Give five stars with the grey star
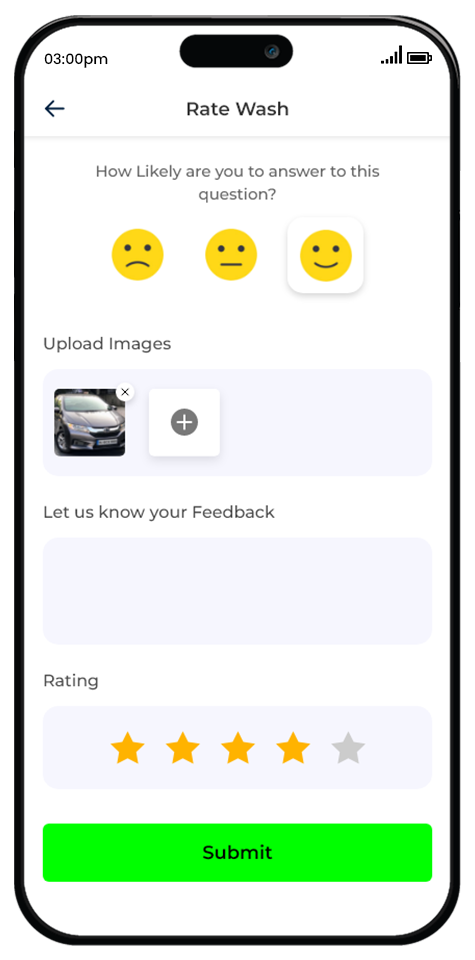Image resolution: width=475 pixels, height=960 pixels. 348,748
